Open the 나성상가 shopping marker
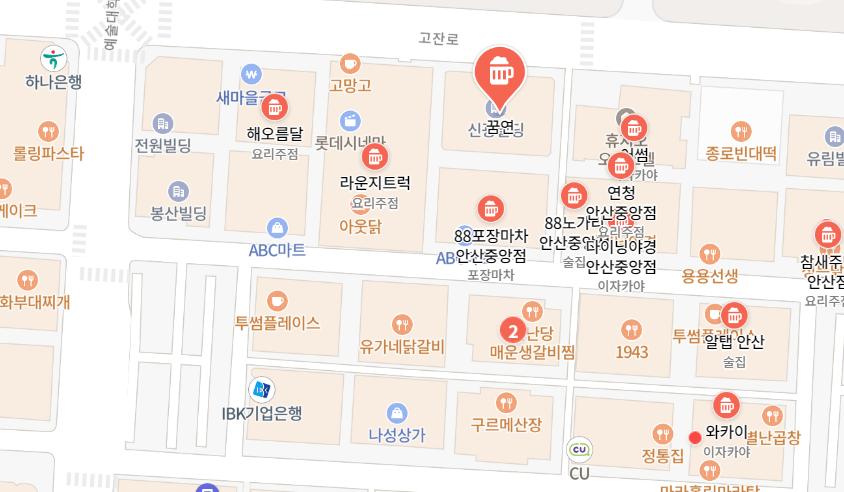The height and width of the screenshot is (492, 844). click(x=397, y=412)
